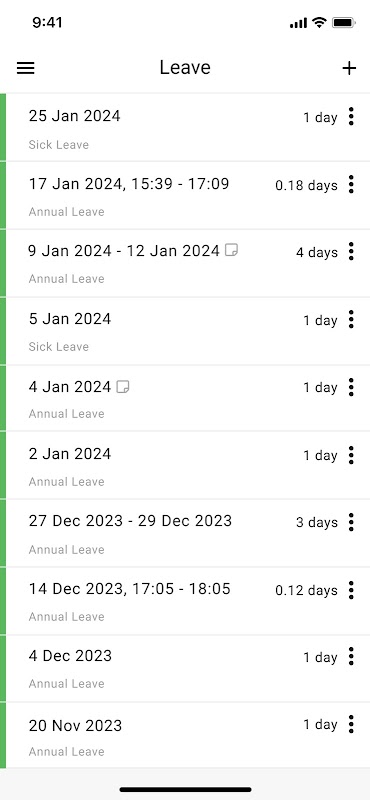Open the 27 Dec 2023 - 29 Dec 2023 entry

coord(185,533)
